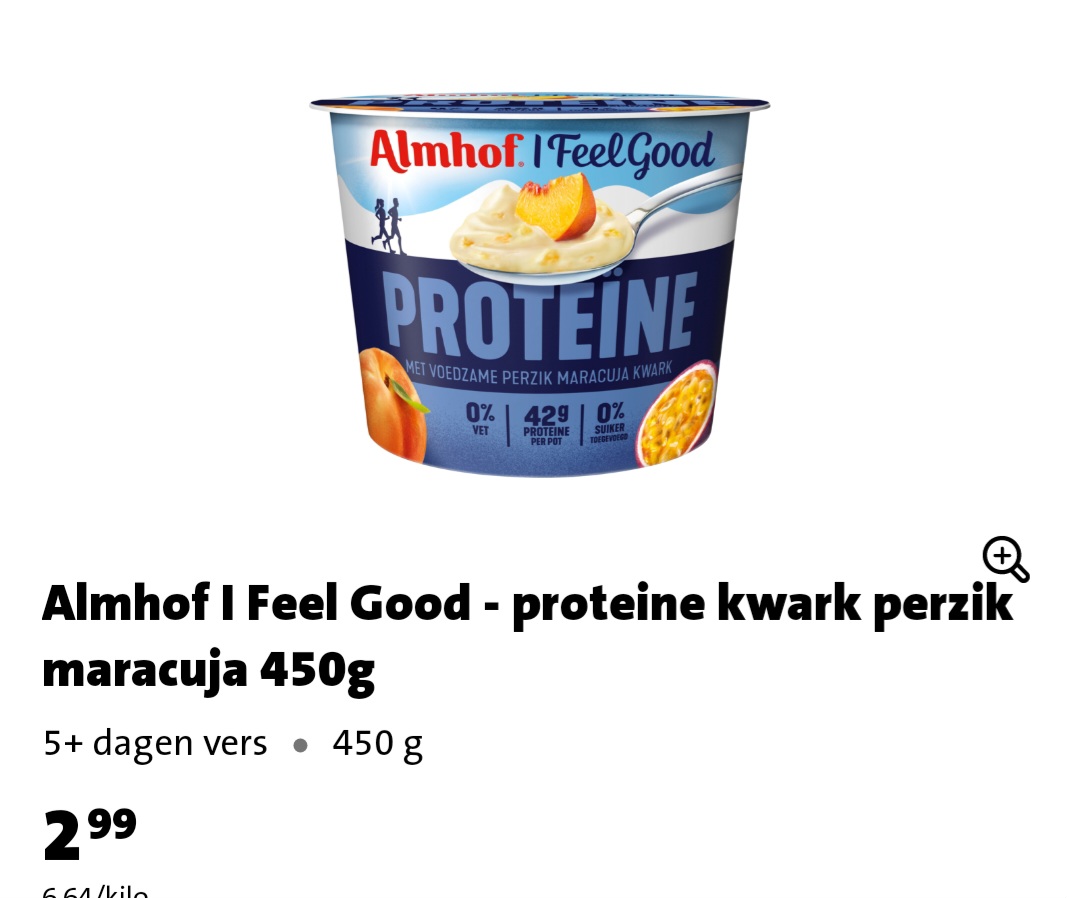Zoom the product image with the magnifier icon
This screenshot has width=1069, height=898.
pyautogui.click(x=1004, y=559)
